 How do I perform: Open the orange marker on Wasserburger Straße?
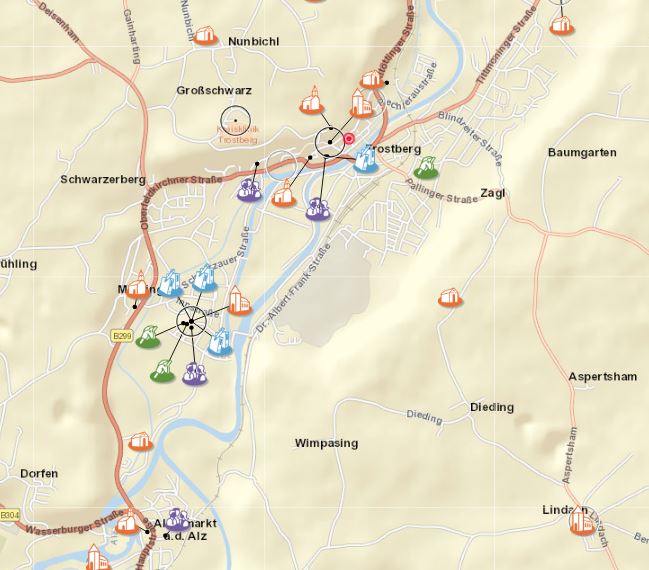pyautogui.click(x=127, y=523)
